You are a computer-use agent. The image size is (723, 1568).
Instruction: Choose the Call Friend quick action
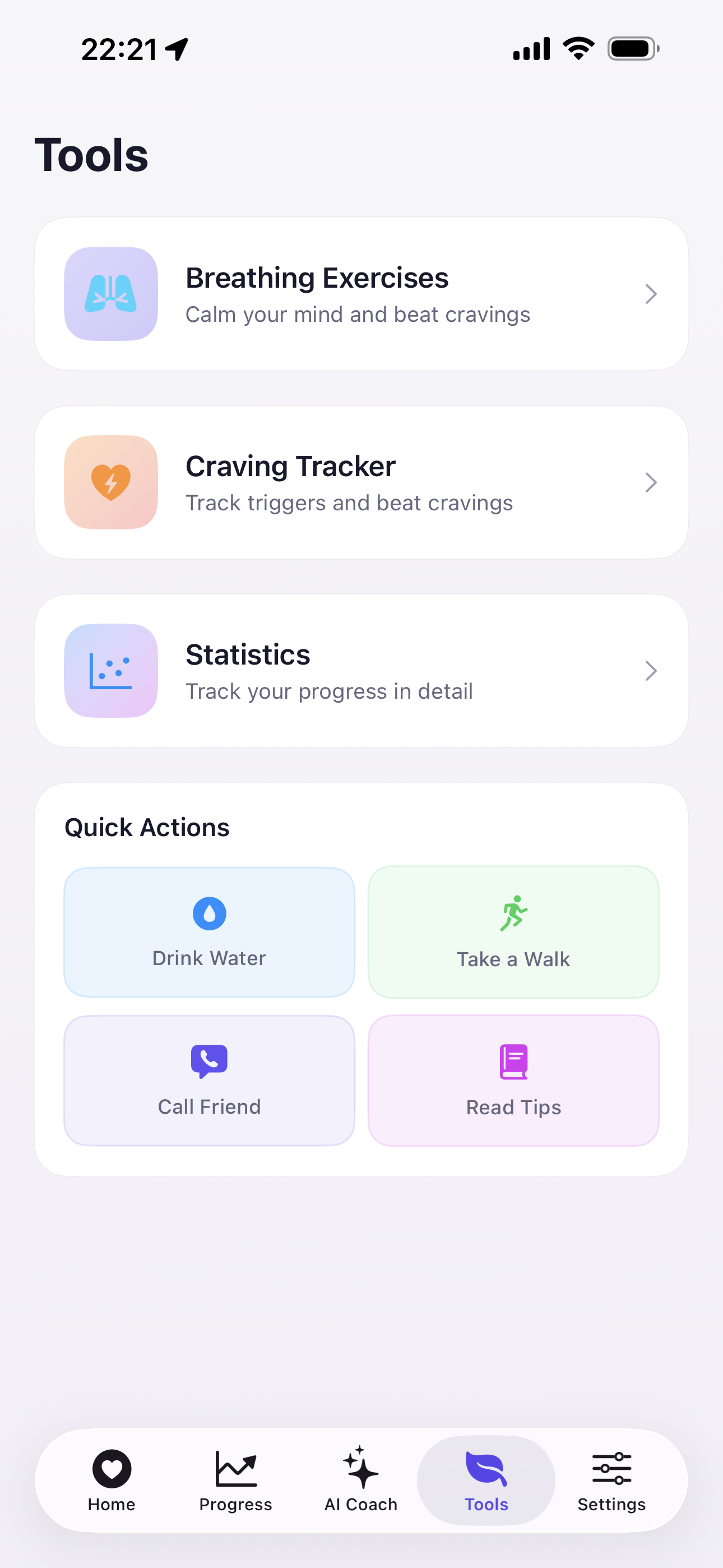tap(210, 1081)
